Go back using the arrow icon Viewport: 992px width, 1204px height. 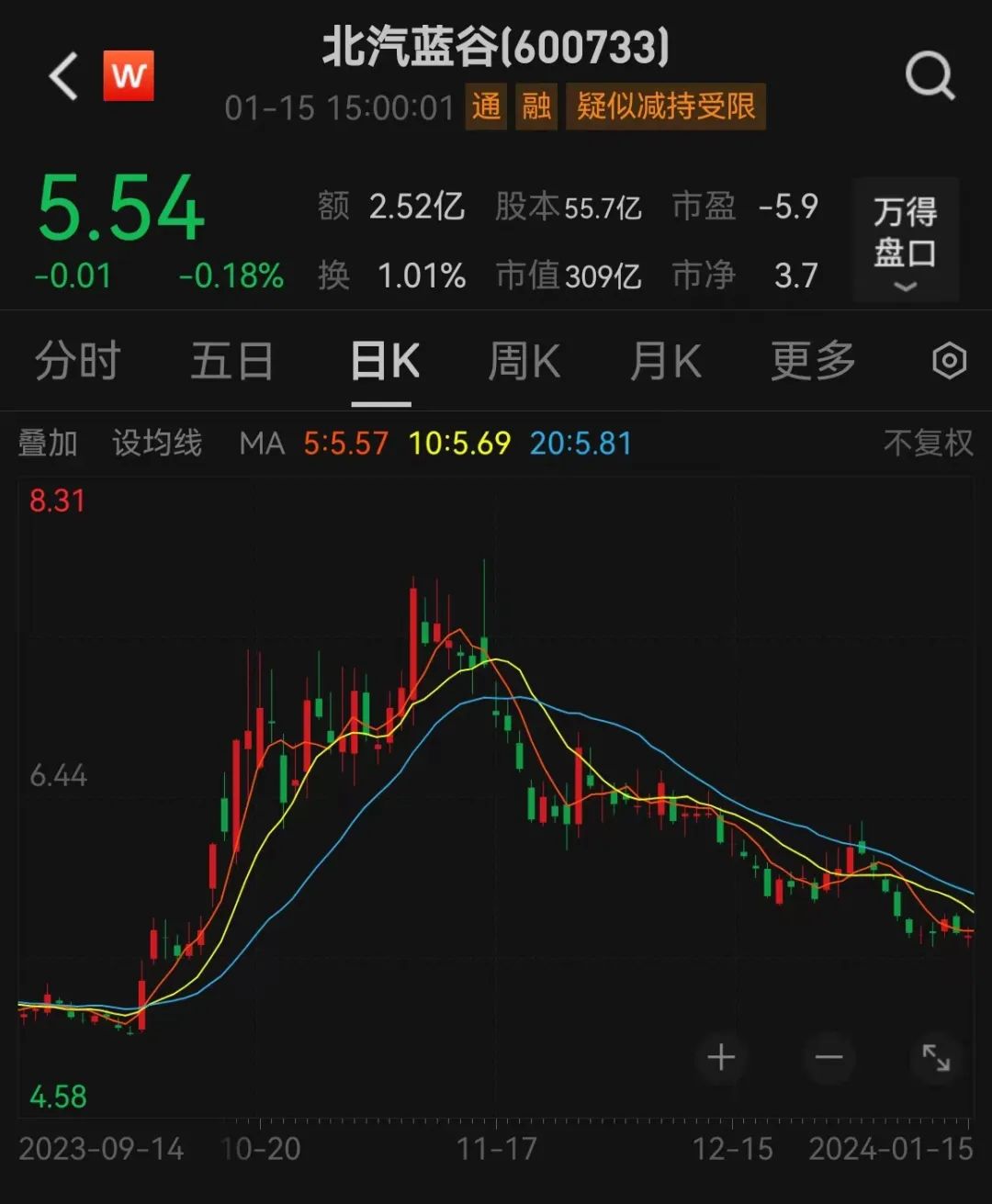[63, 75]
